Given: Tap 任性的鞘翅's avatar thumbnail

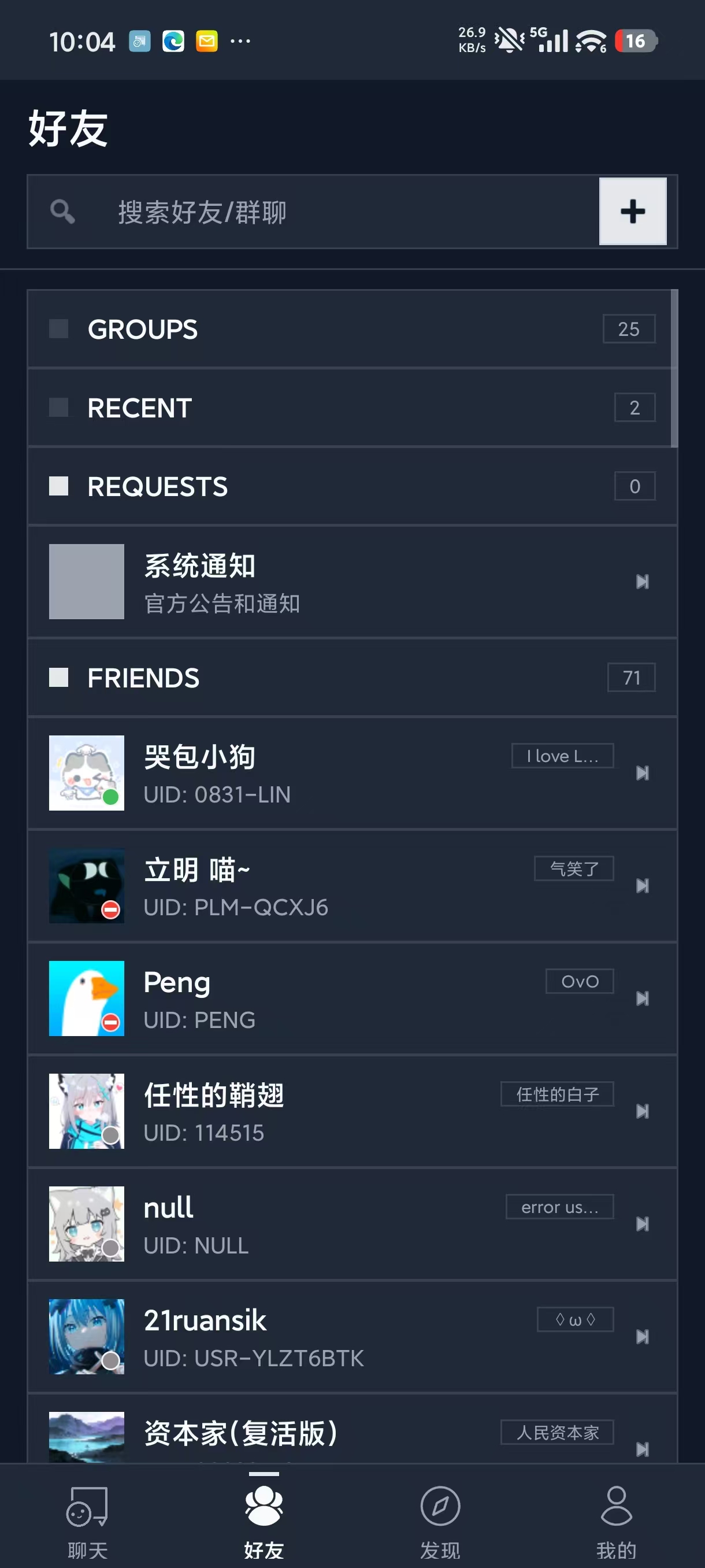Looking at the screenshot, I should [x=86, y=1111].
